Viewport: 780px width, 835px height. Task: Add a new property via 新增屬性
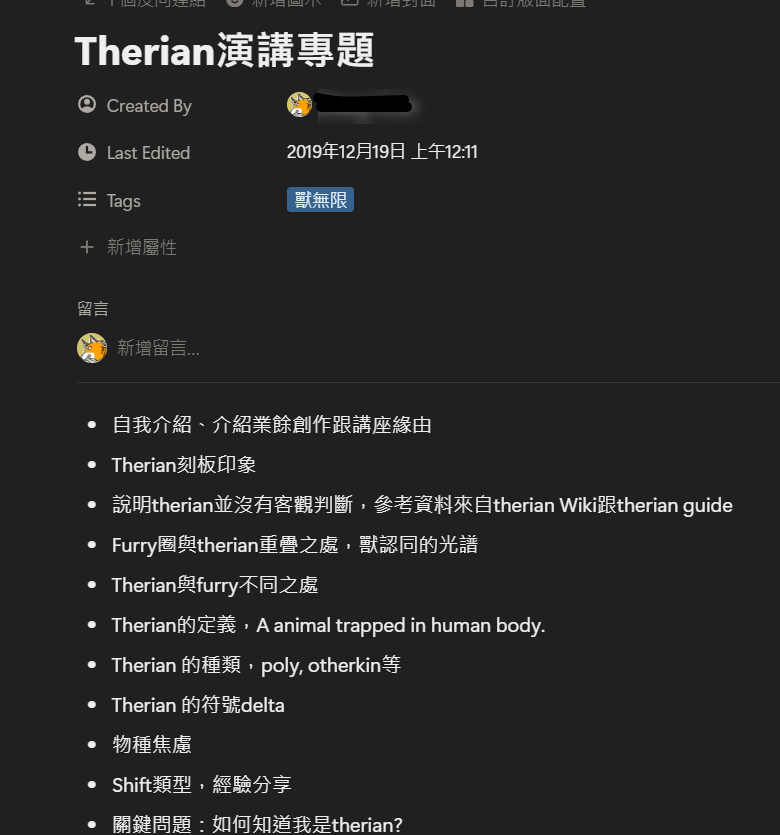(143, 247)
